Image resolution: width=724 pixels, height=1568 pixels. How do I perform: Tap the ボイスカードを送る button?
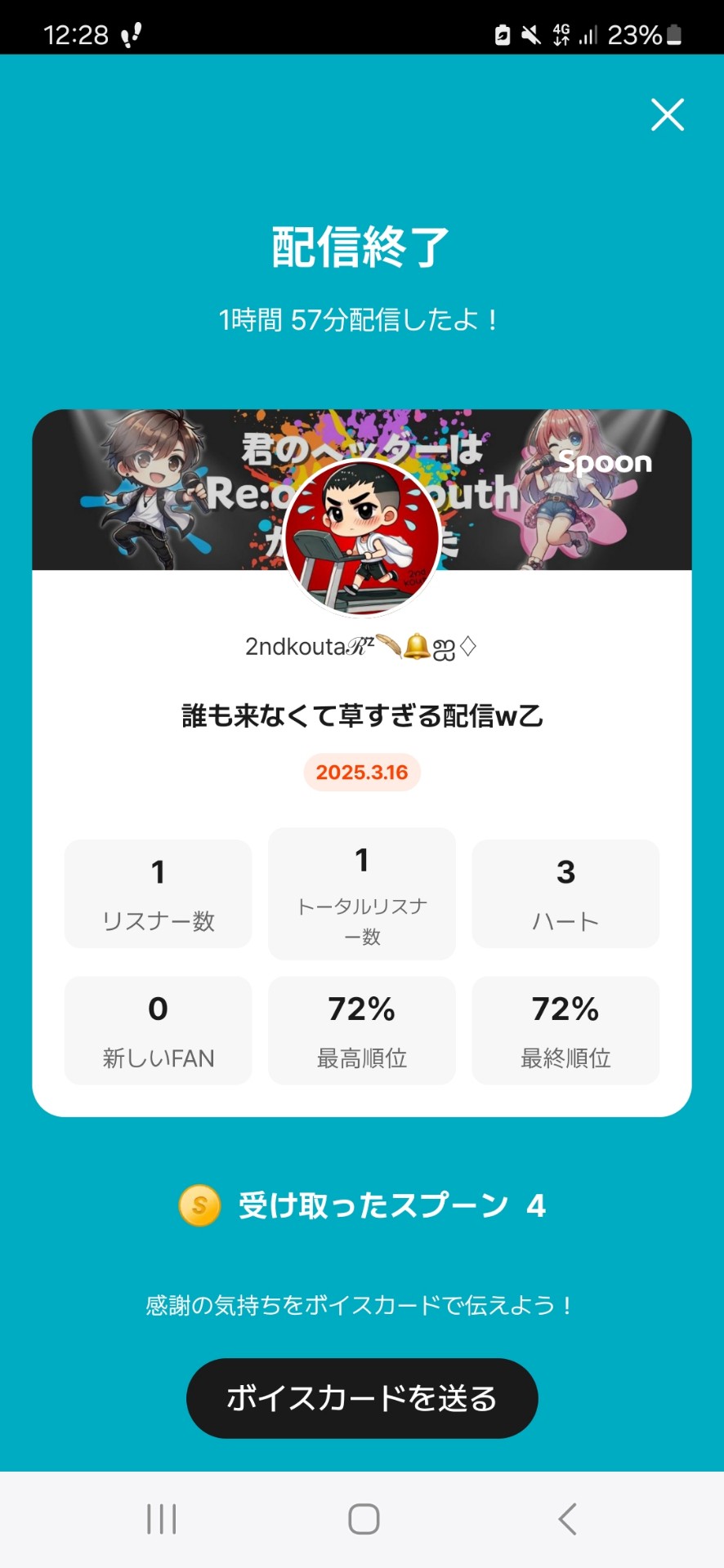tap(362, 1398)
